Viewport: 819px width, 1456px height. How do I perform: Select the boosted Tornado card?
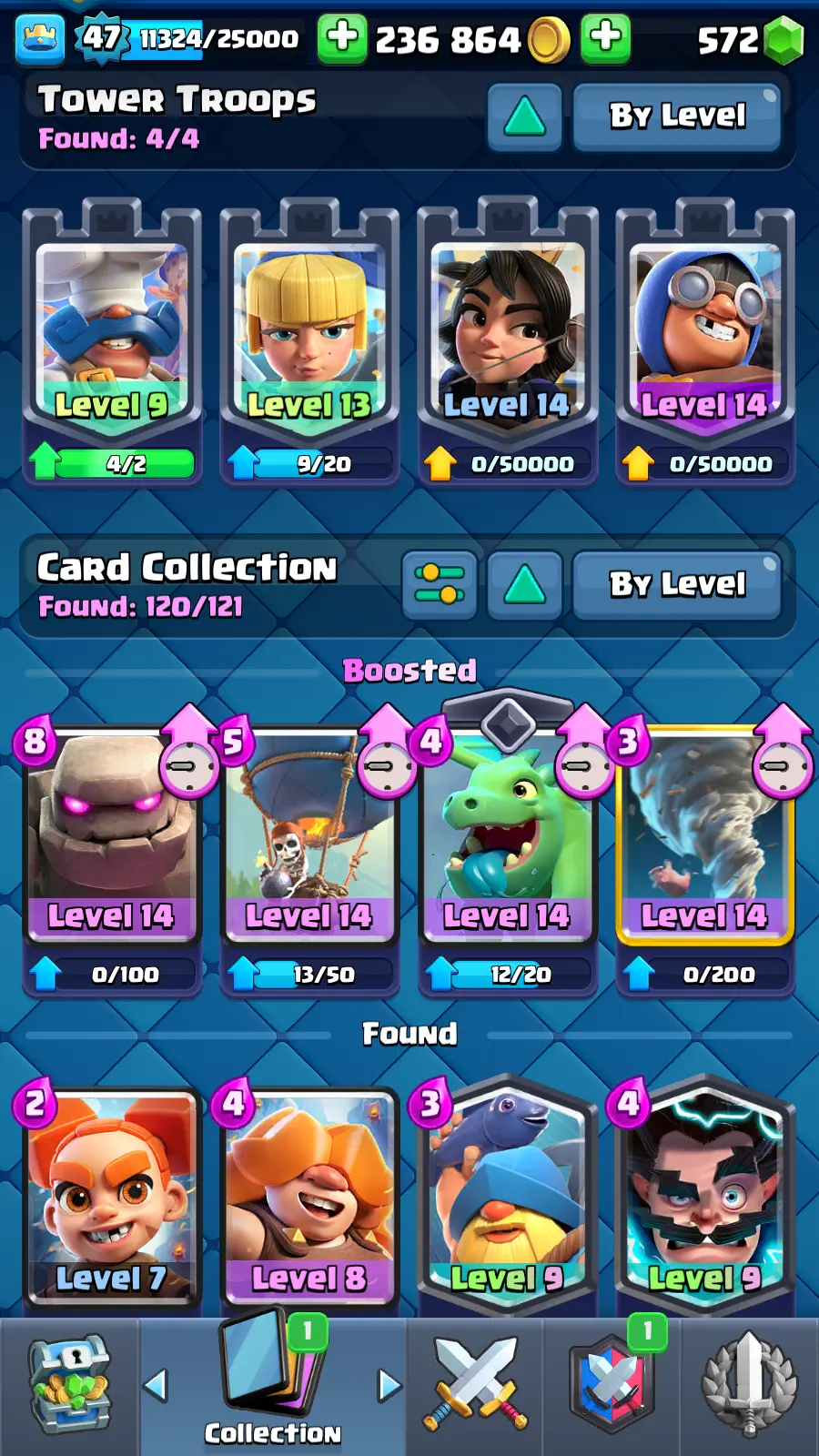click(x=705, y=837)
